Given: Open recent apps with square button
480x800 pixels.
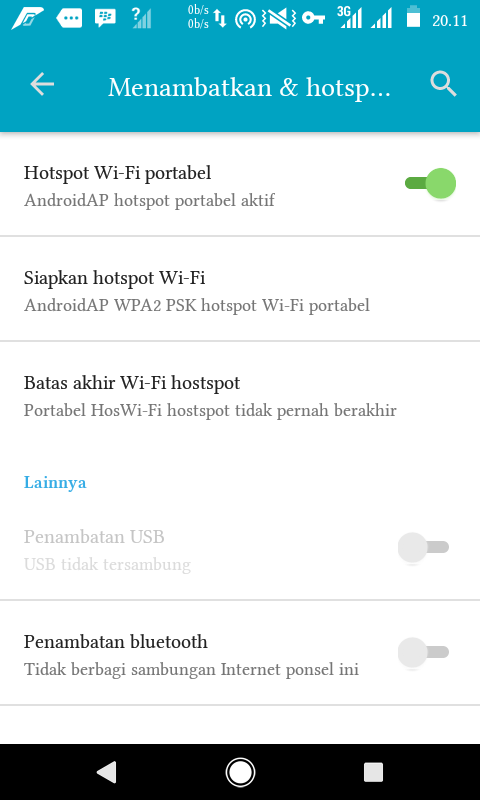Looking at the screenshot, I should (x=373, y=772).
